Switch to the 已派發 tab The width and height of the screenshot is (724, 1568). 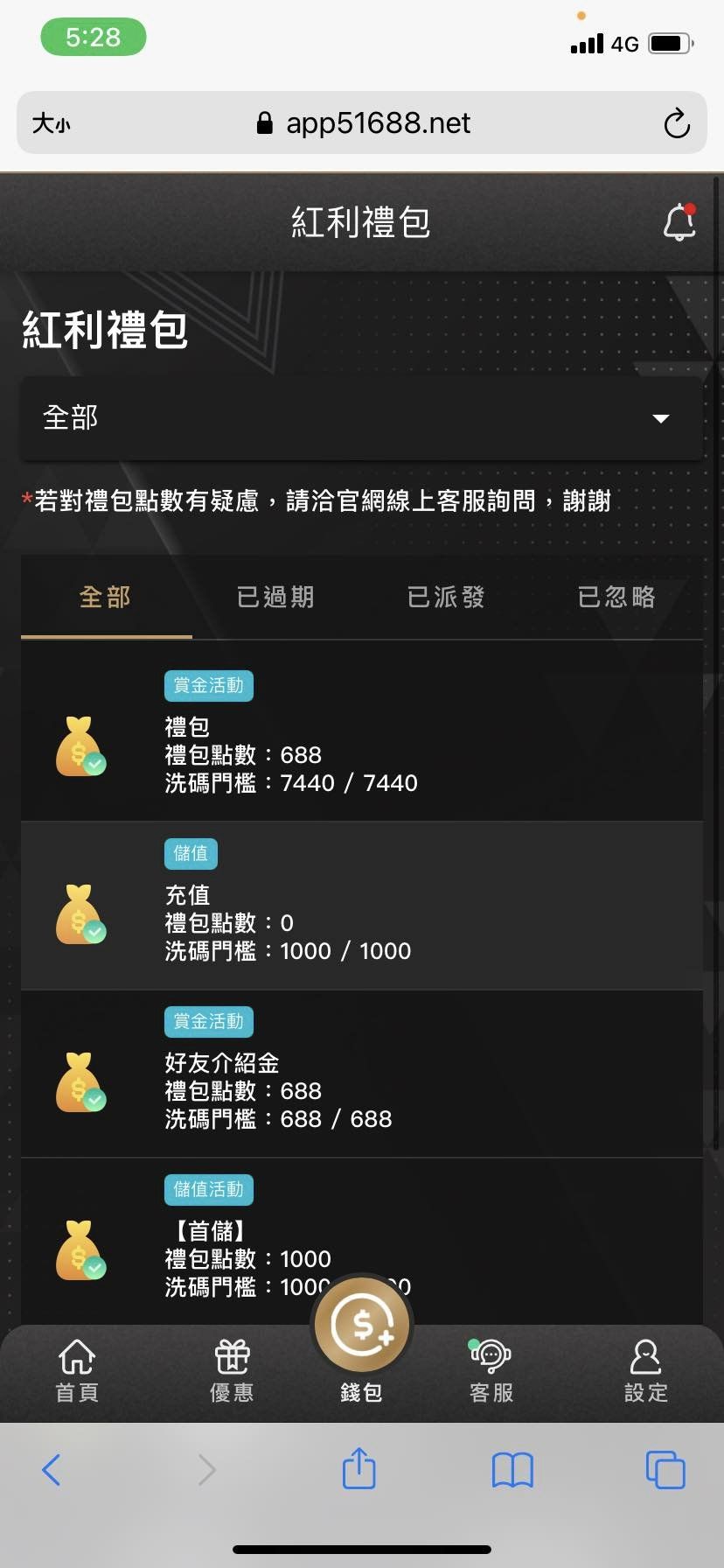tap(446, 598)
